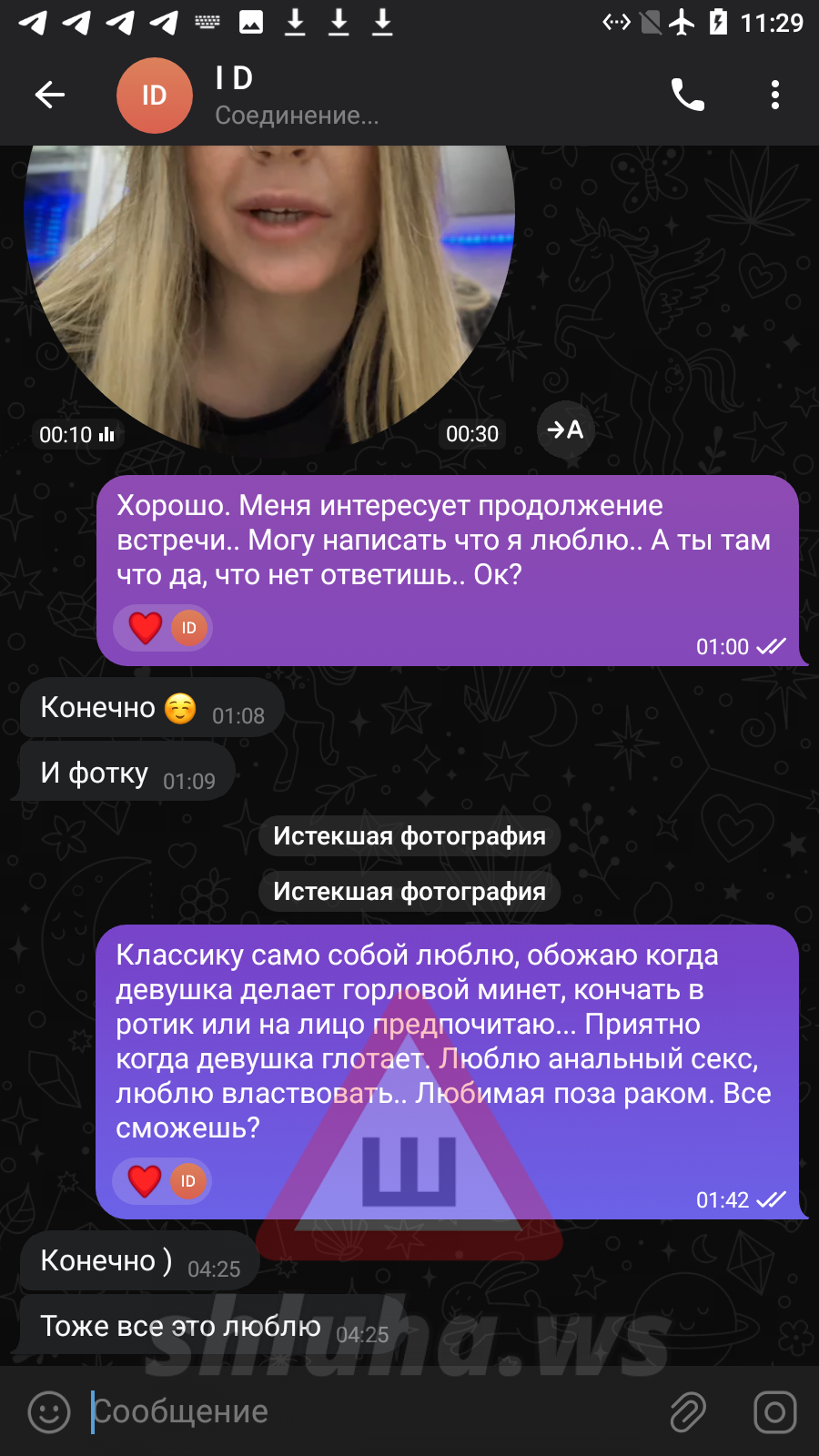Image resolution: width=819 pixels, height=1456 pixels.
Task: Play the round video message
Action: [x=269, y=273]
